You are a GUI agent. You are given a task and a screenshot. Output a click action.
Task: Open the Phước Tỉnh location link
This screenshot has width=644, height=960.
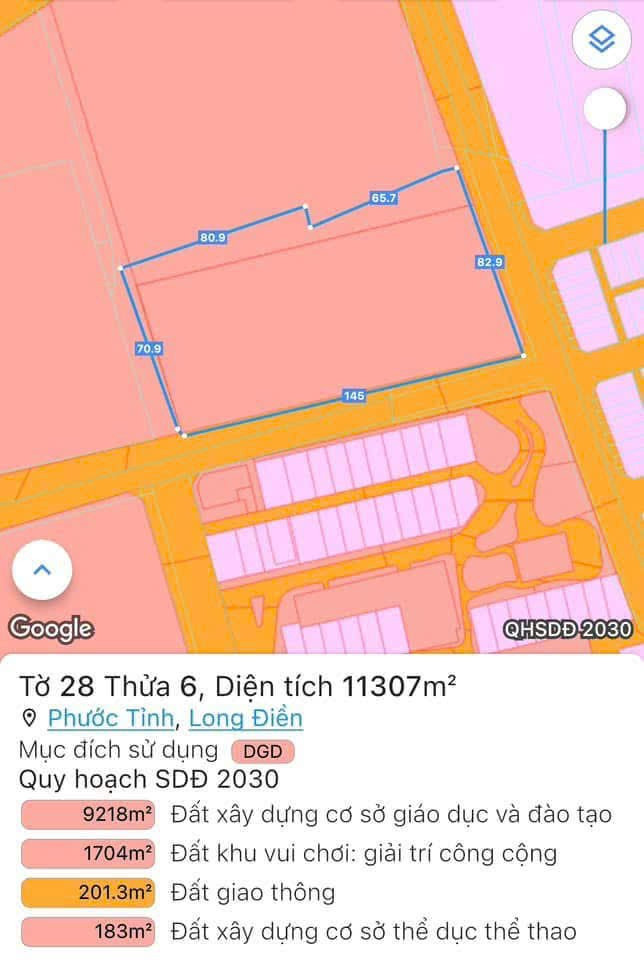coord(112,718)
